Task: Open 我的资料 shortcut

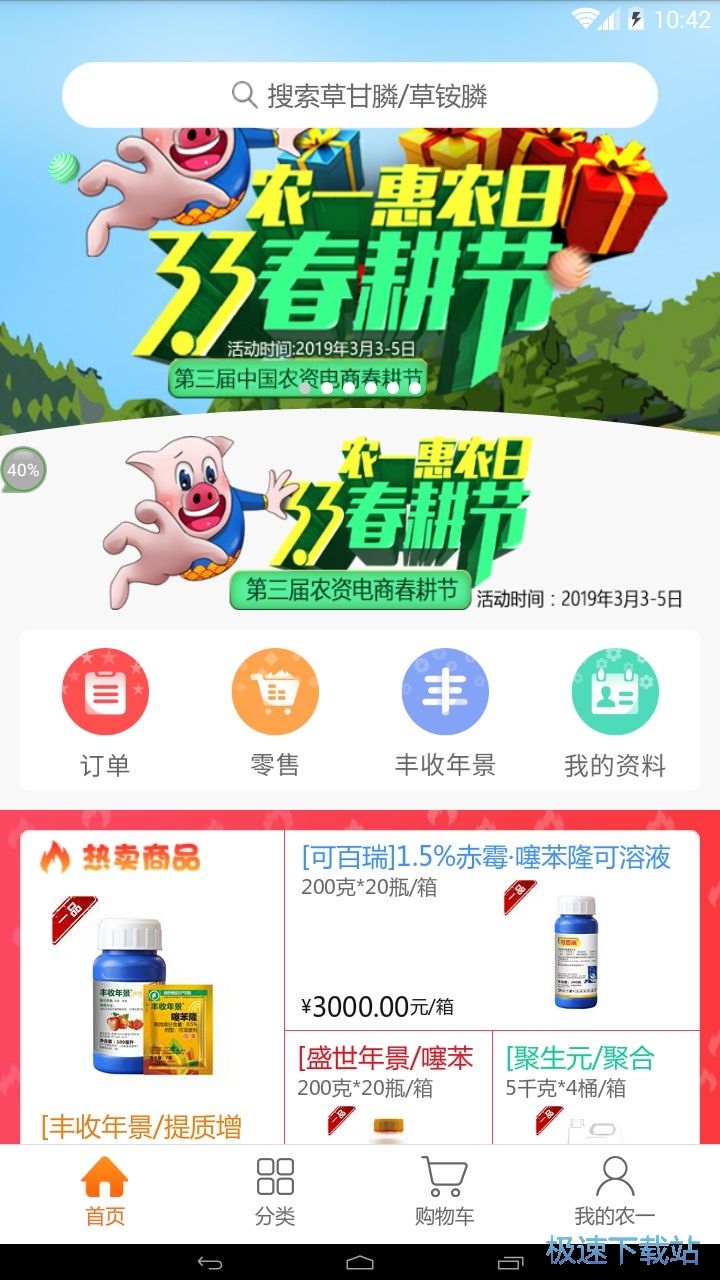Action: click(615, 712)
